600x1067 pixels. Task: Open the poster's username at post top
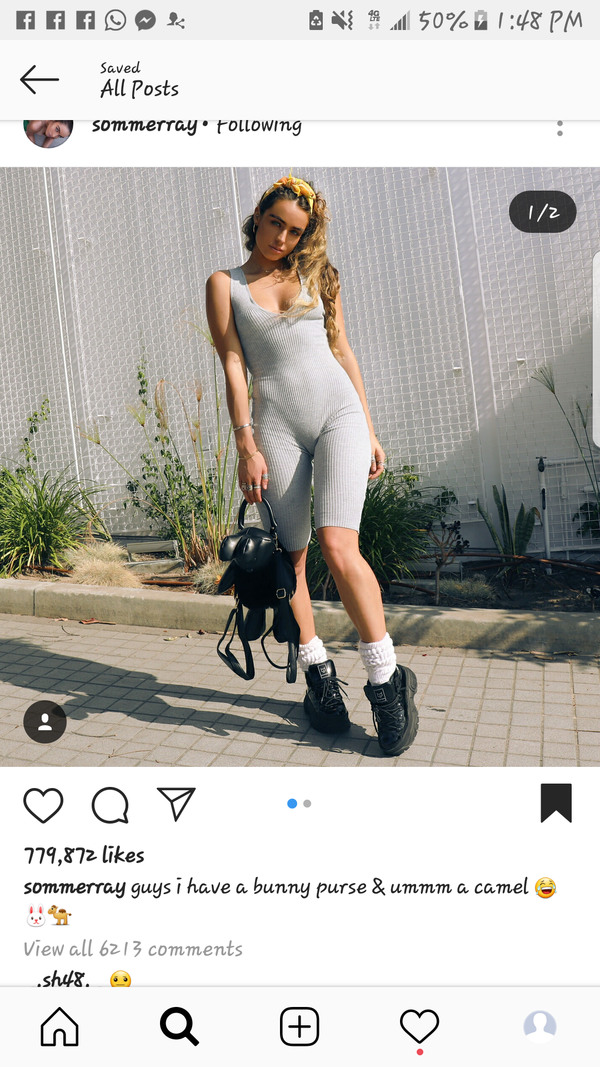144,126
